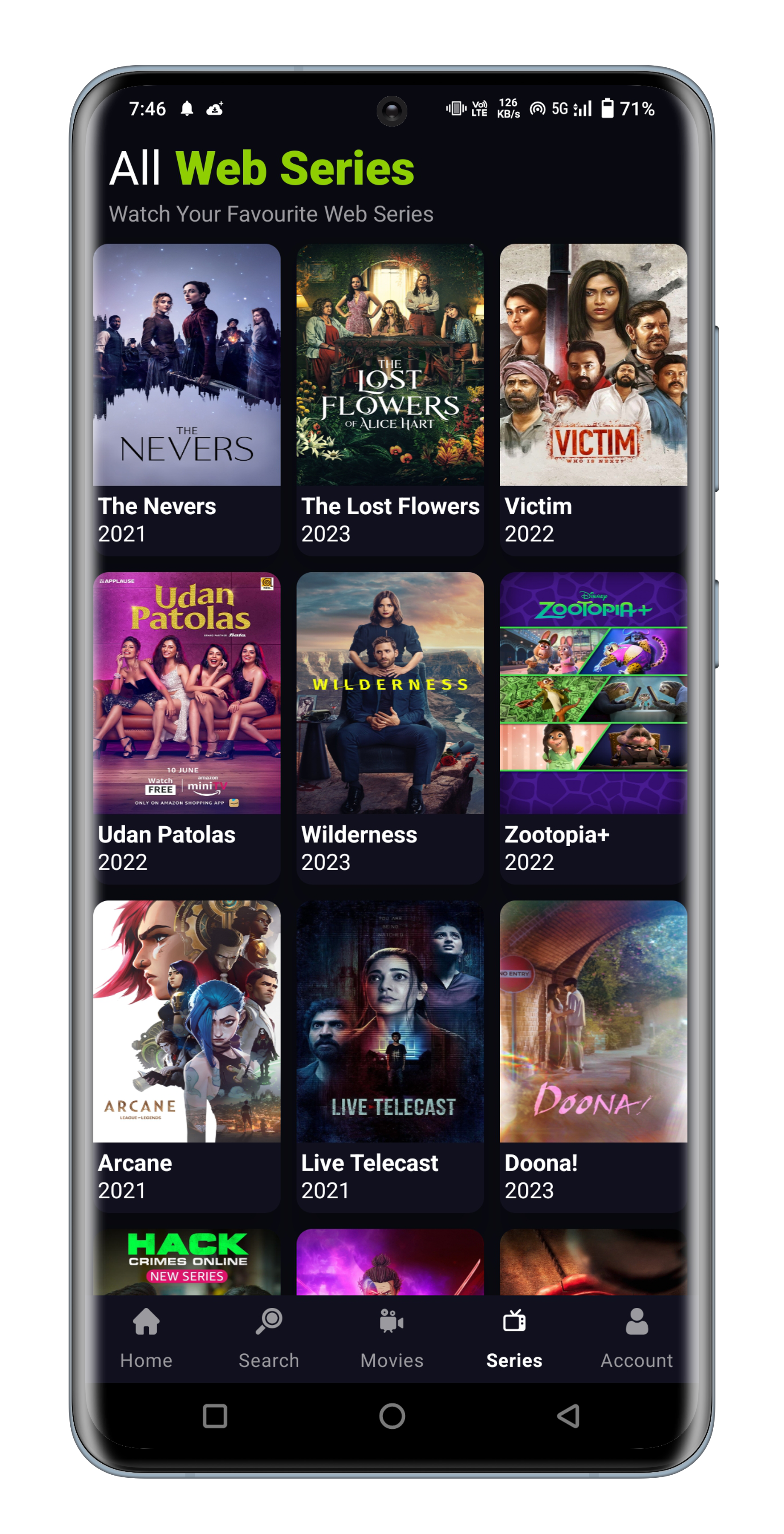The height and width of the screenshot is (1534, 784).
Task: Tap the system back button
Action: pos(568,1416)
